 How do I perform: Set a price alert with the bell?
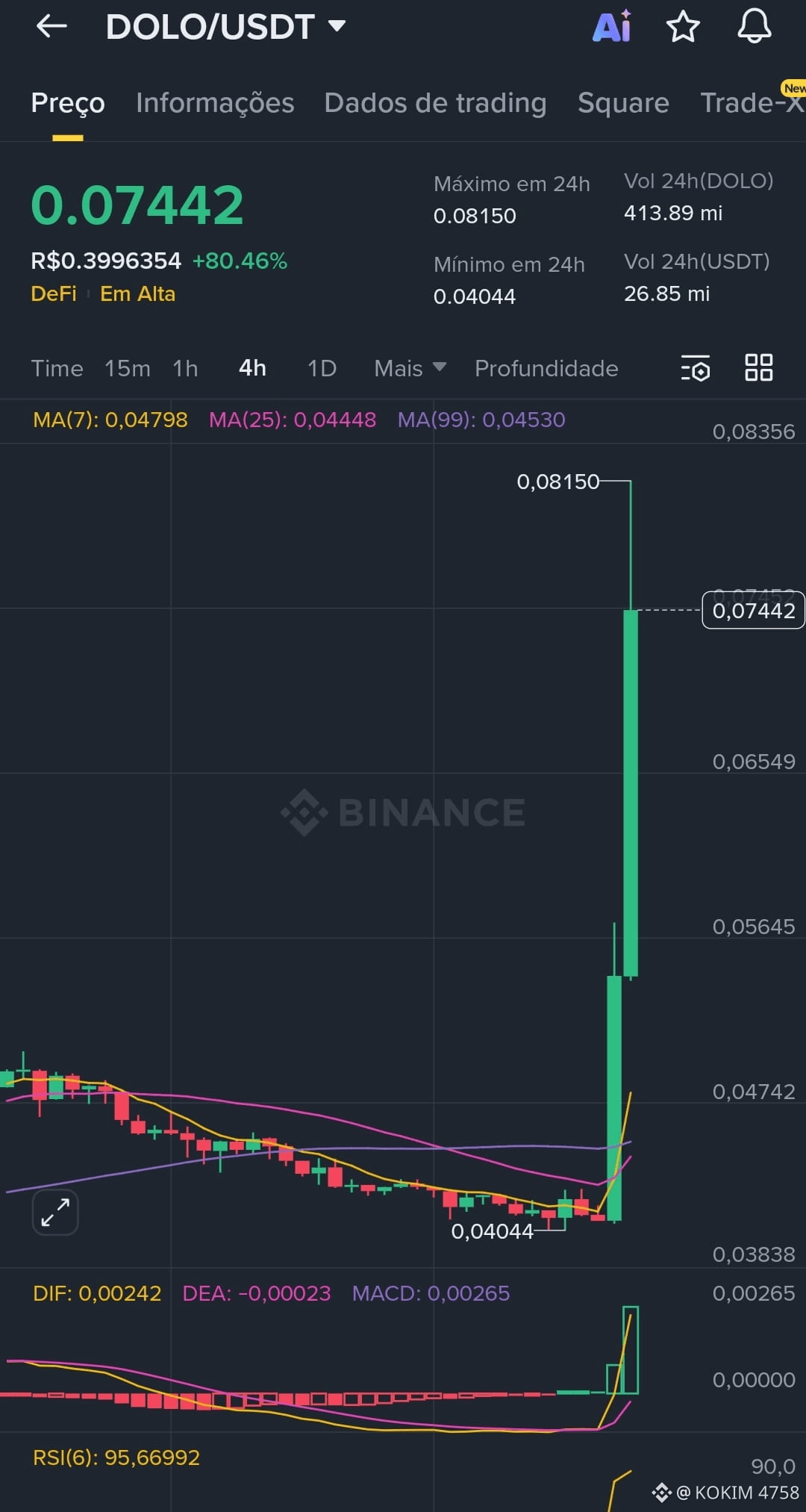(754, 27)
